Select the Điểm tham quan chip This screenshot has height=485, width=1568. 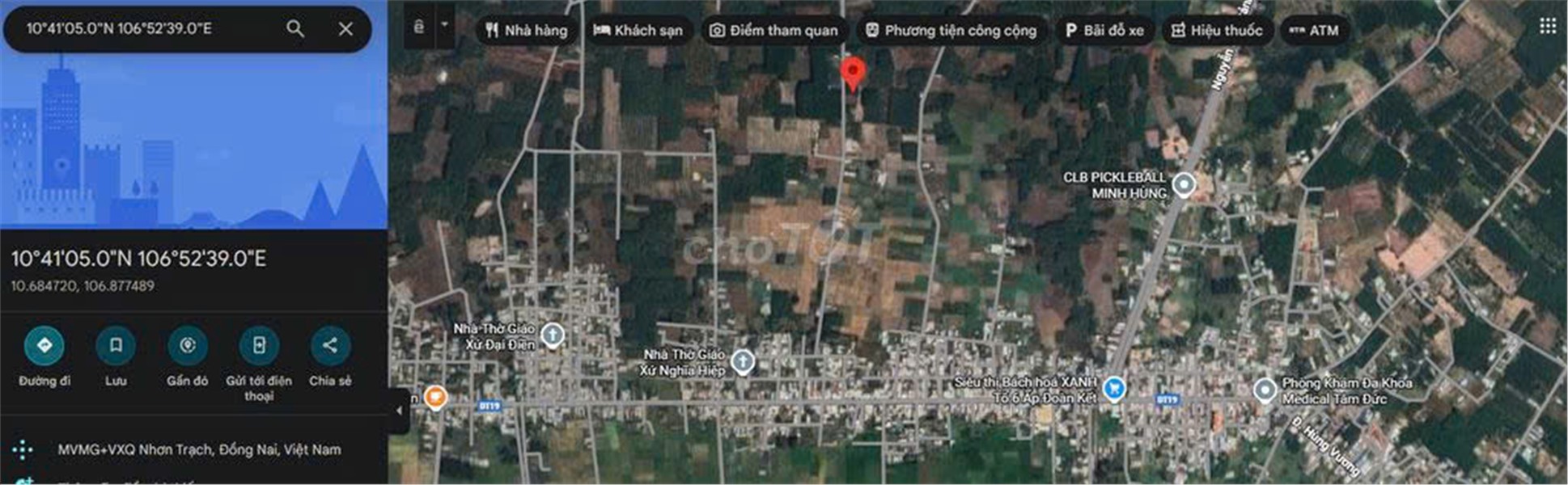click(x=773, y=31)
